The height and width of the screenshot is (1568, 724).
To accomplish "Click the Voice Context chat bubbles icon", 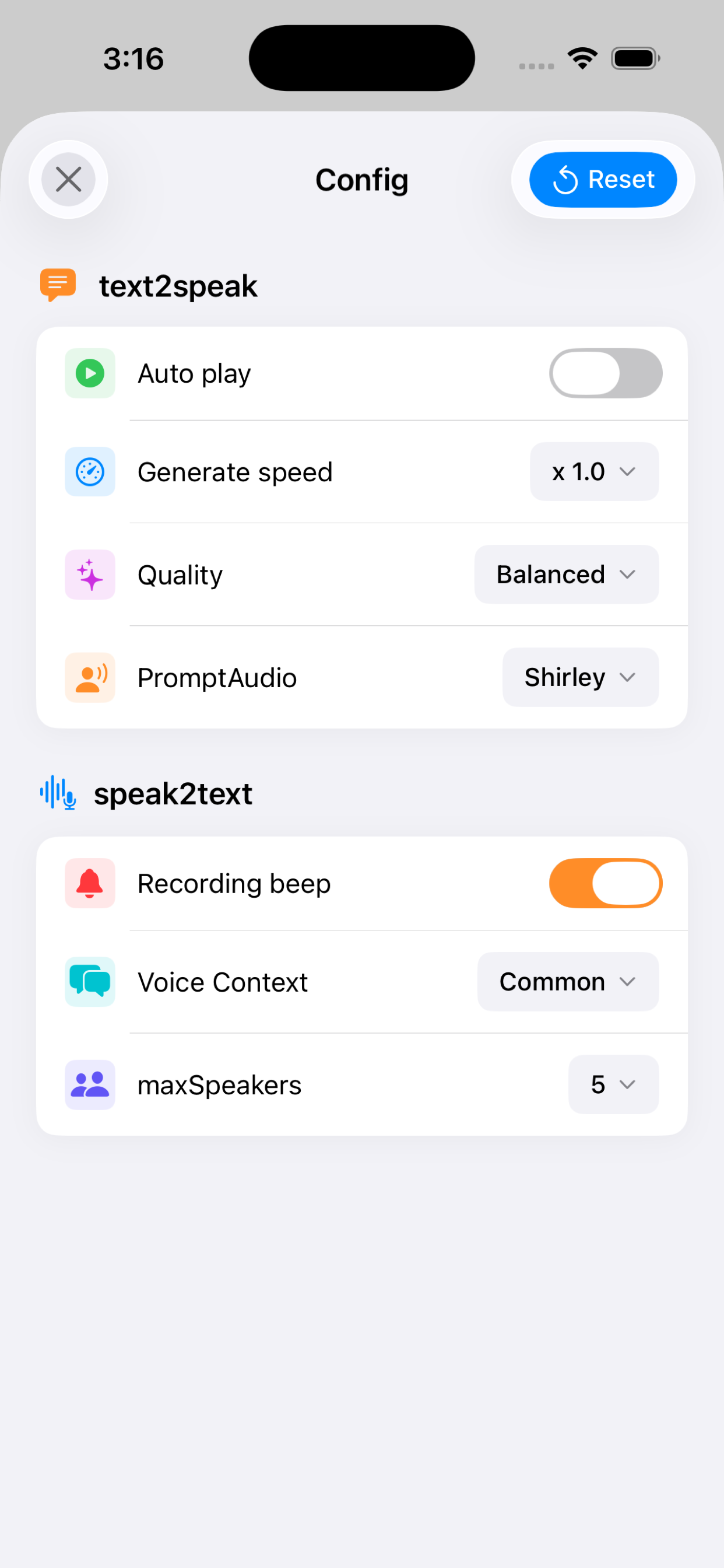I will 89,982.
